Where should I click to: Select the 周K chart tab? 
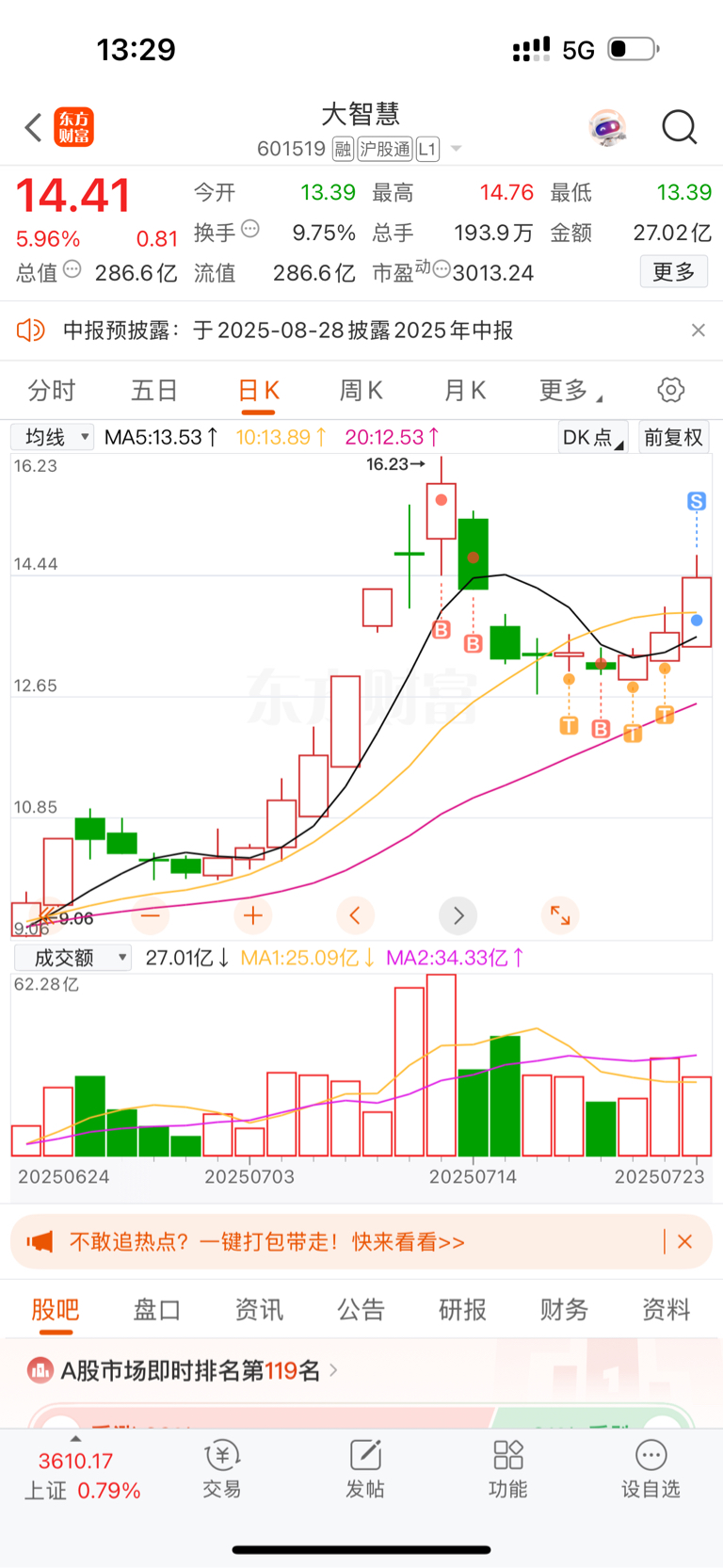coord(361,390)
